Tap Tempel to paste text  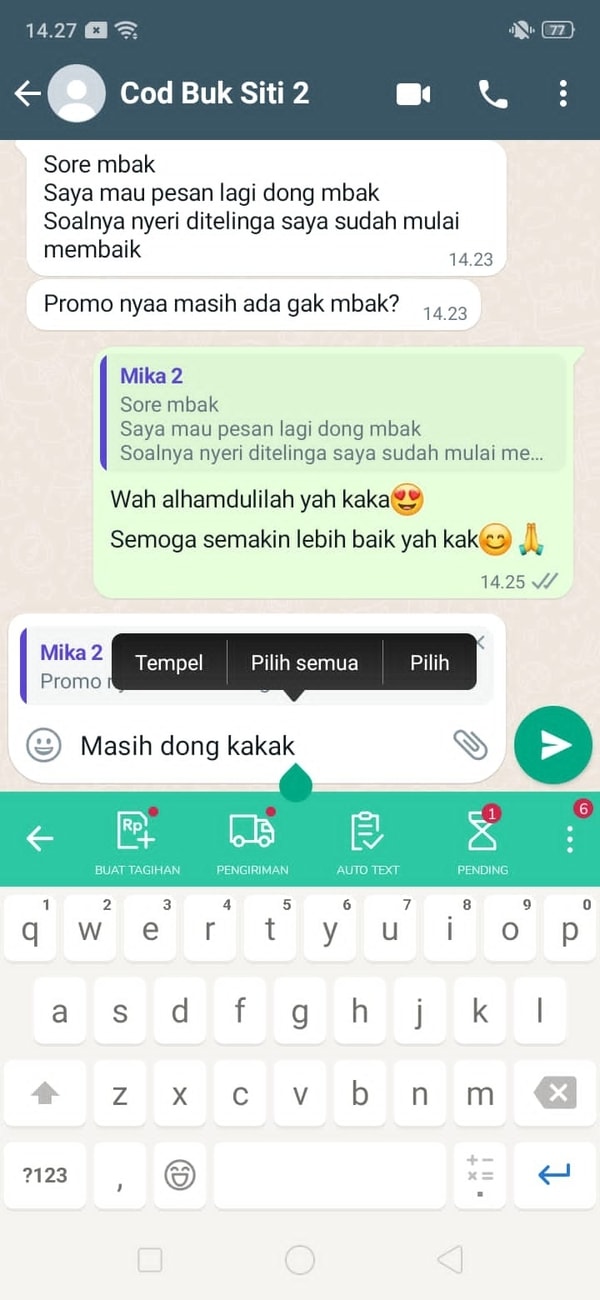pos(169,663)
